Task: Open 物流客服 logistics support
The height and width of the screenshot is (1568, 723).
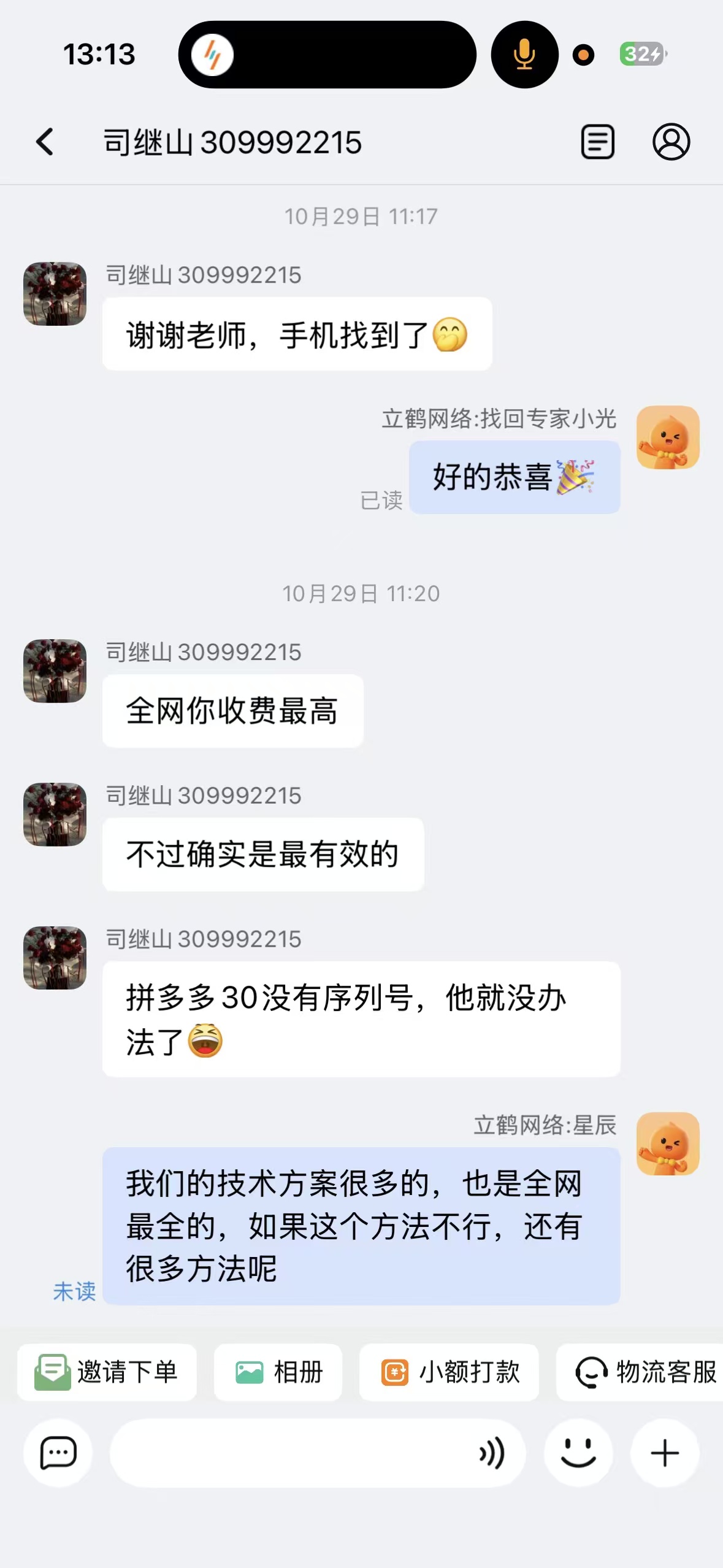Action: (644, 1372)
